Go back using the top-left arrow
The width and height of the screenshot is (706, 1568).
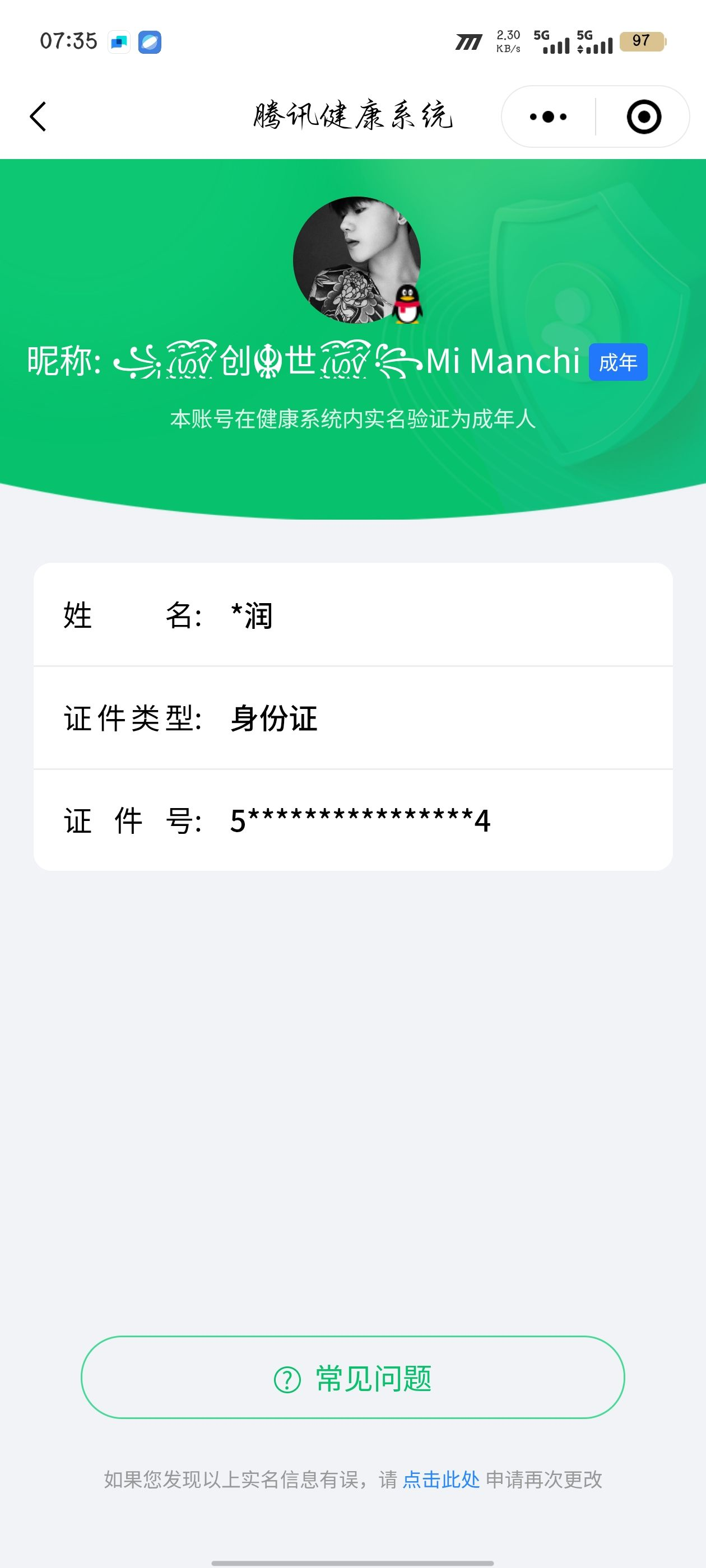38,116
